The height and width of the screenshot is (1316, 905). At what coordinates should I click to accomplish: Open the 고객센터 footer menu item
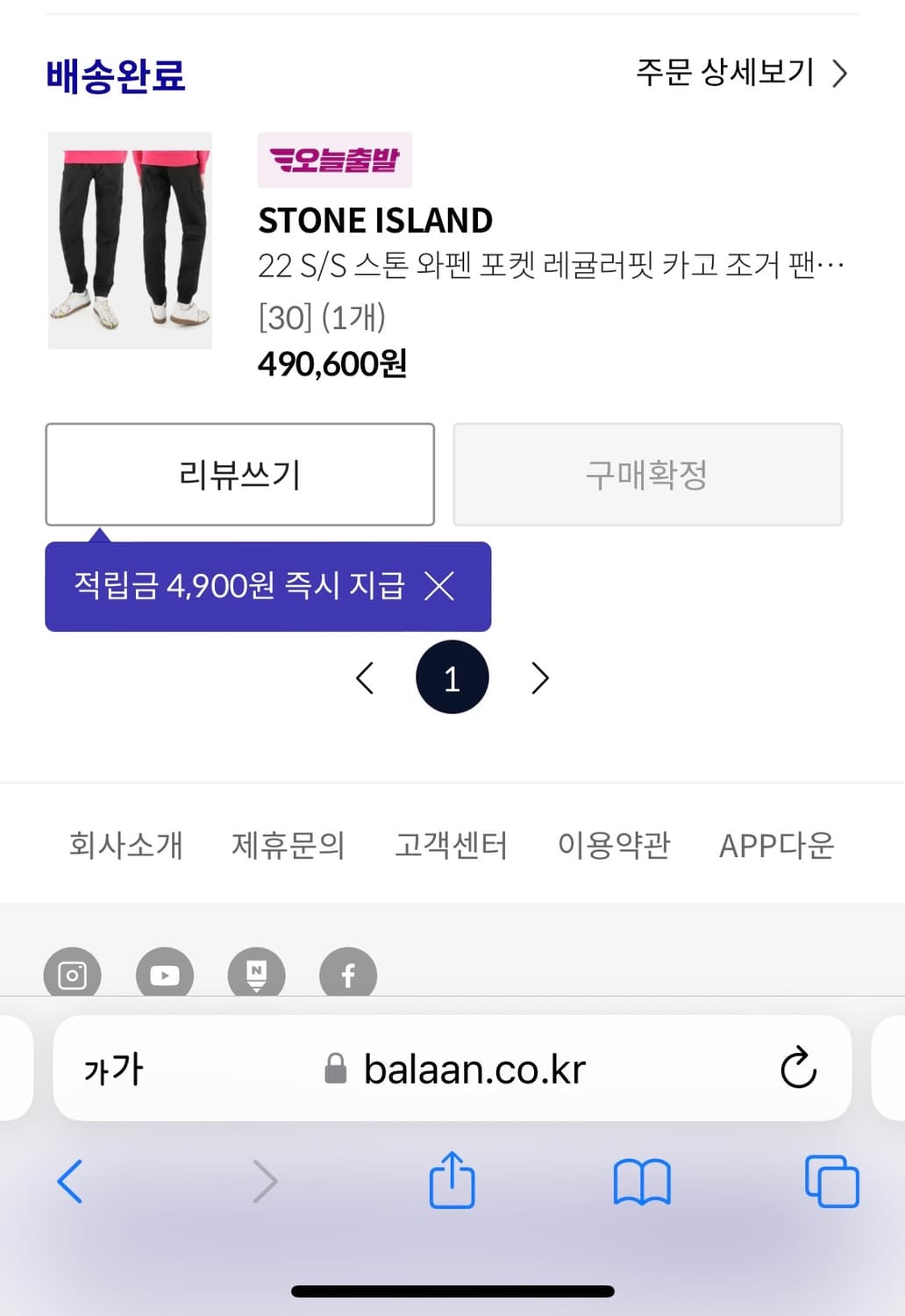point(453,845)
